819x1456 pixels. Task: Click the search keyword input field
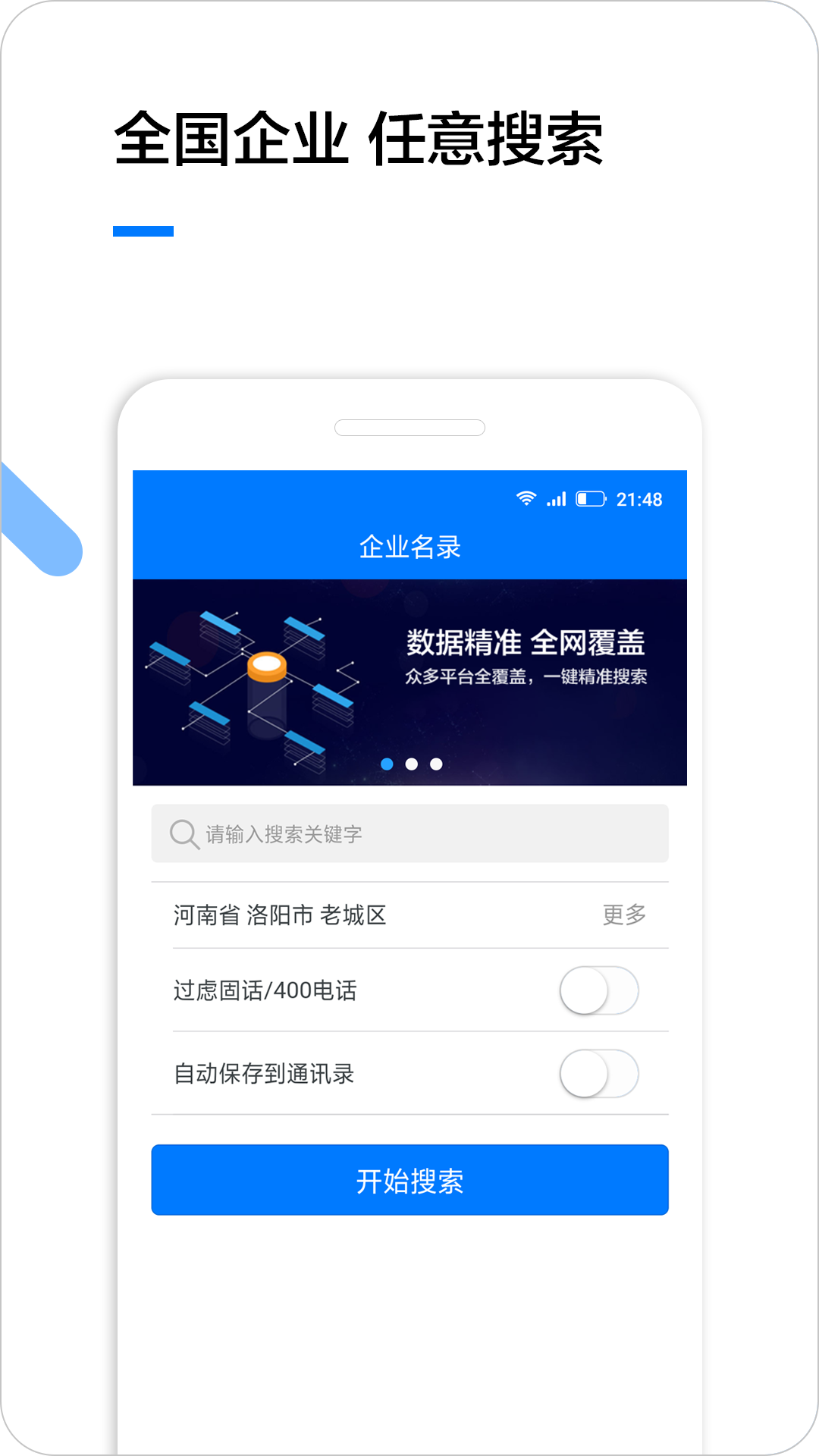pyautogui.click(x=409, y=833)
